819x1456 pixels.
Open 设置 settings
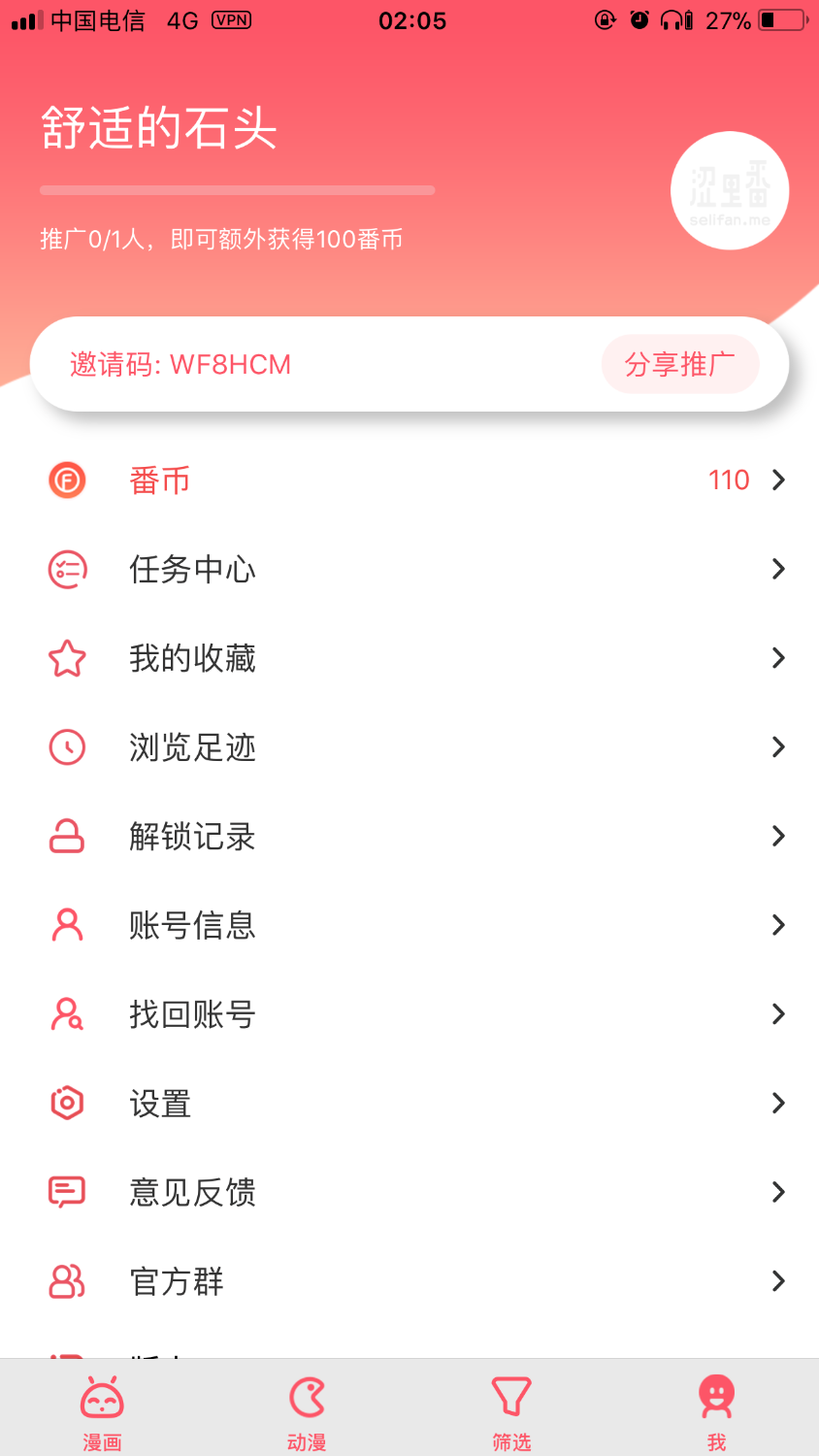coord(409,1104)
